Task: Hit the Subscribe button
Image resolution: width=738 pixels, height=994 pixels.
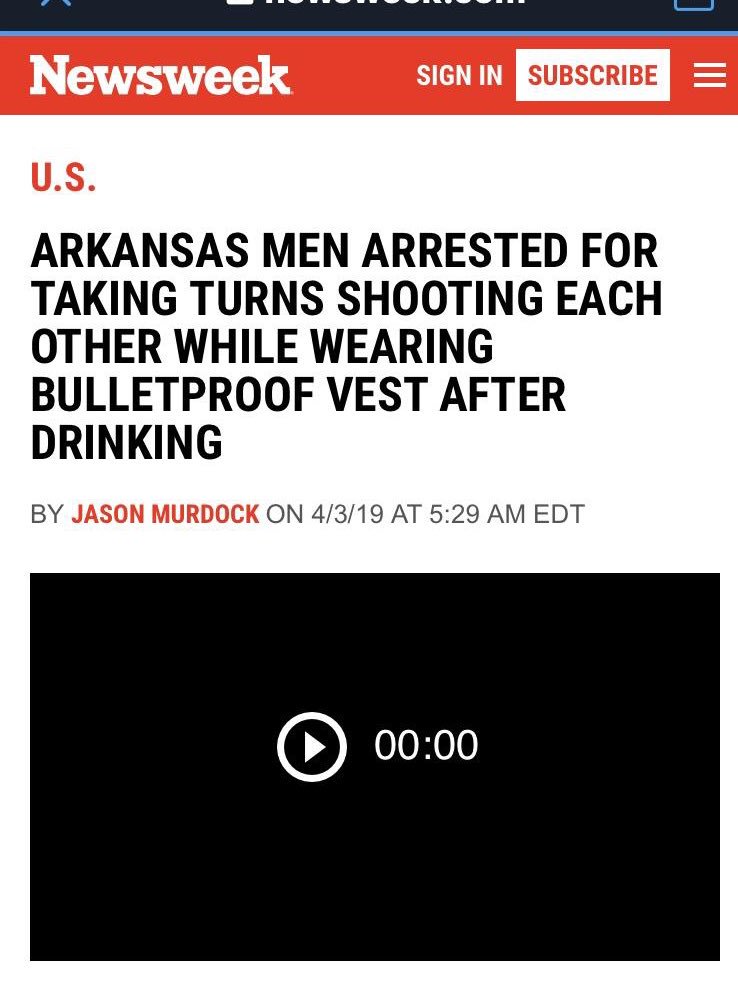Action: pyautogui.click(x=592, y=76)
